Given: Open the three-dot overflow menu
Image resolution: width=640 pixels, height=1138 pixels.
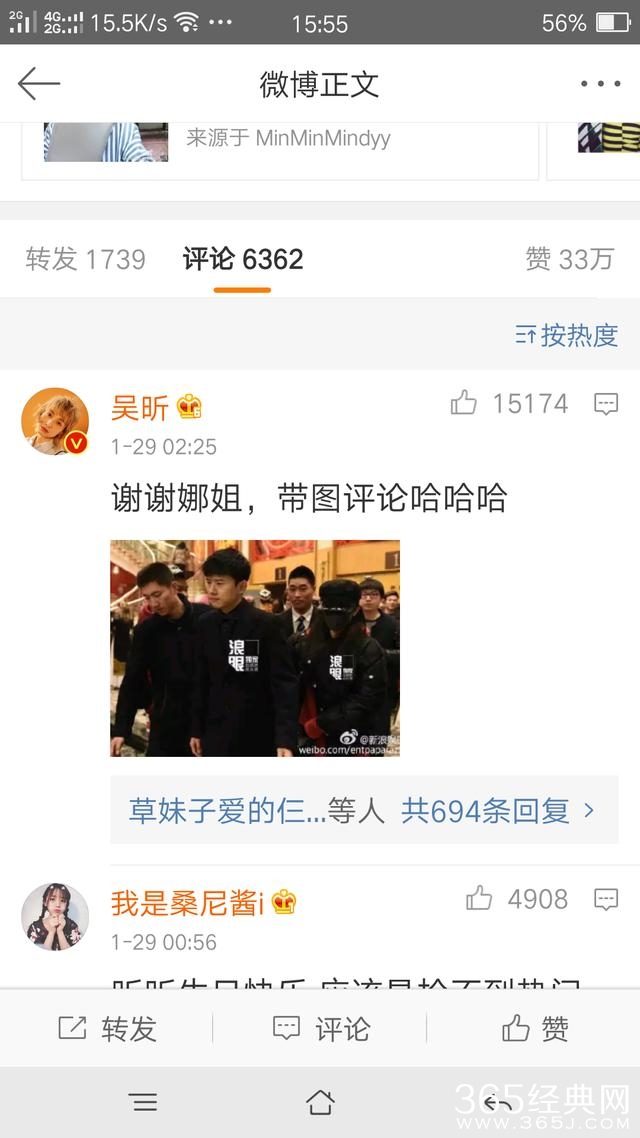Looking at the screenshot, I should pos(600,84).
